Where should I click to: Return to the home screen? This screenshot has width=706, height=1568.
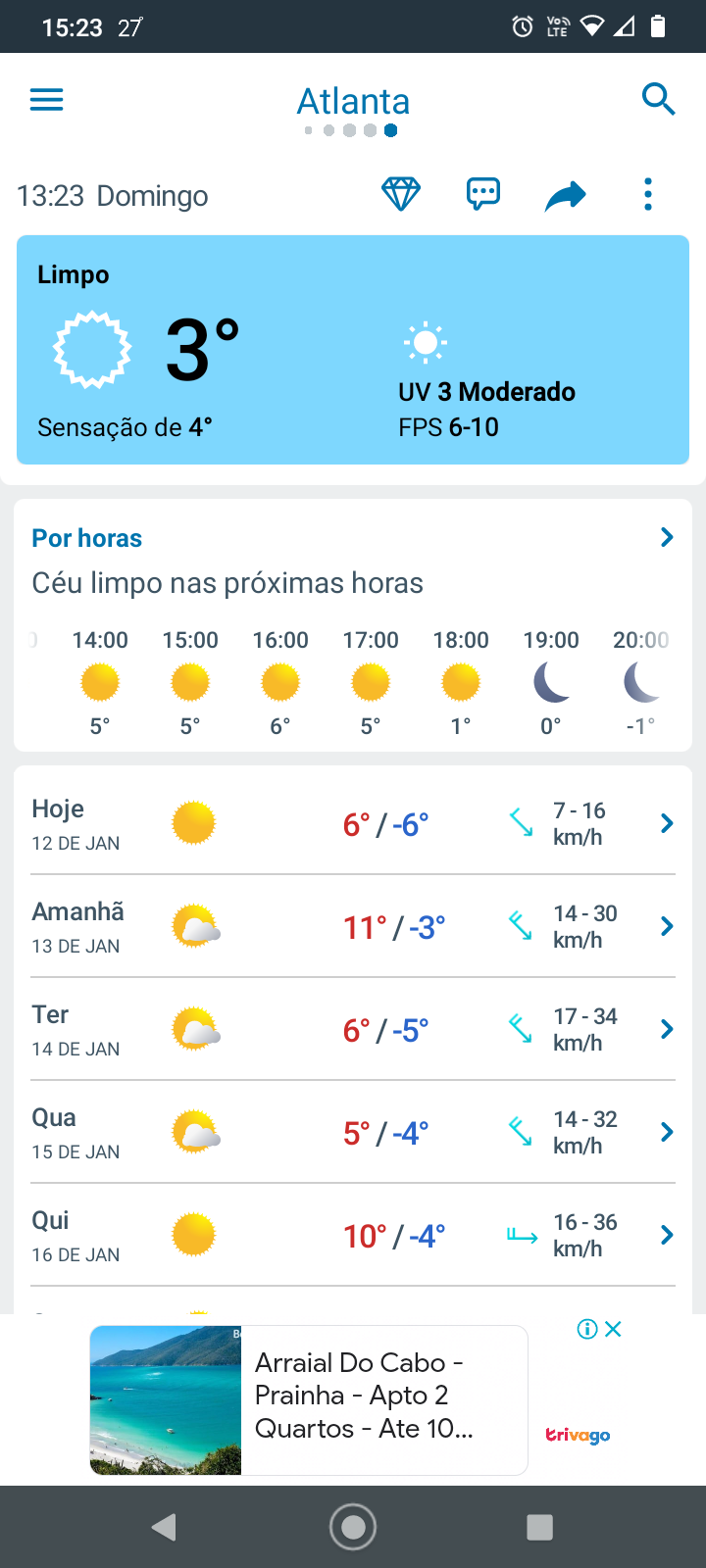tap(353, 1527)
